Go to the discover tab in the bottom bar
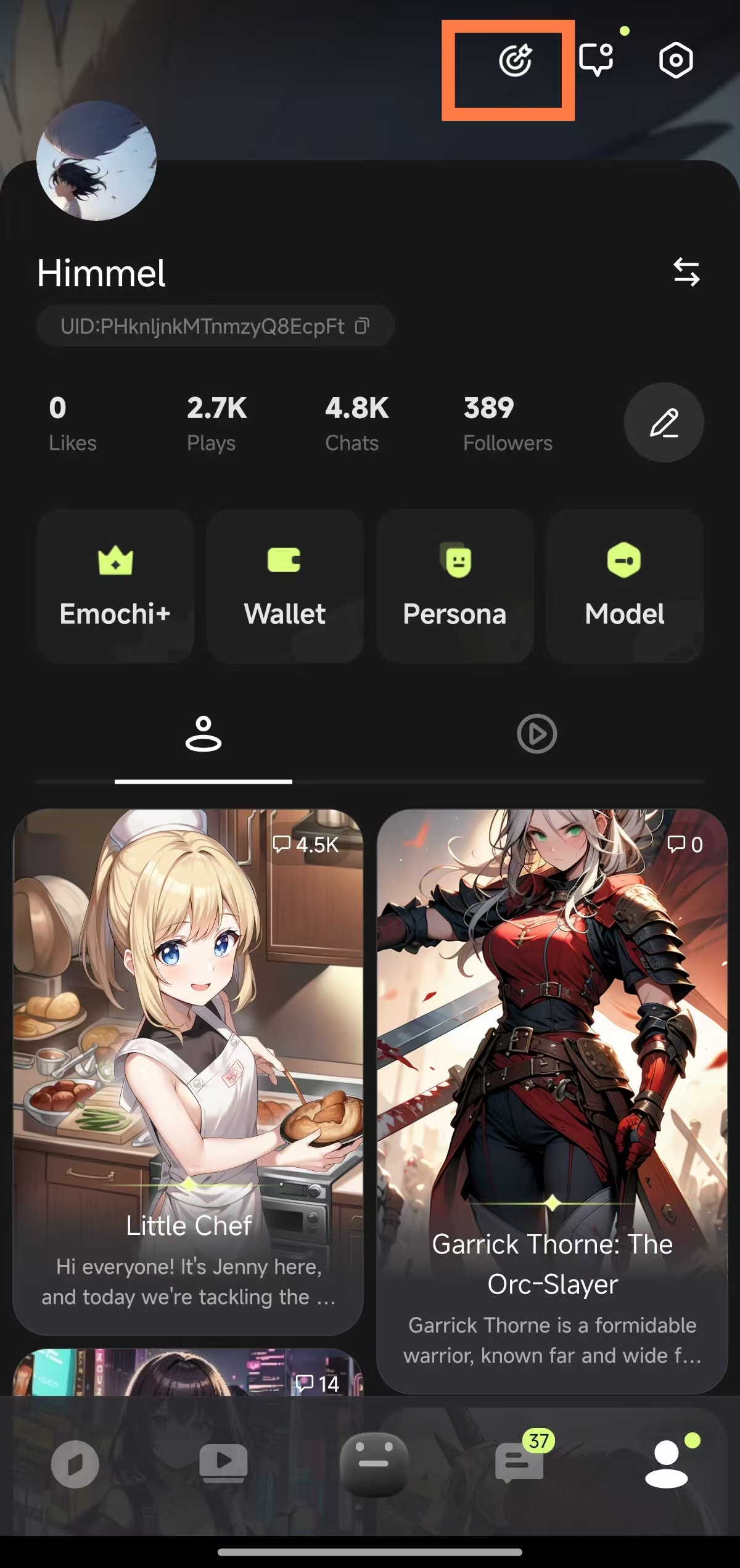Viewport: 740px width, 1568px height. [x=75, y=1464]
